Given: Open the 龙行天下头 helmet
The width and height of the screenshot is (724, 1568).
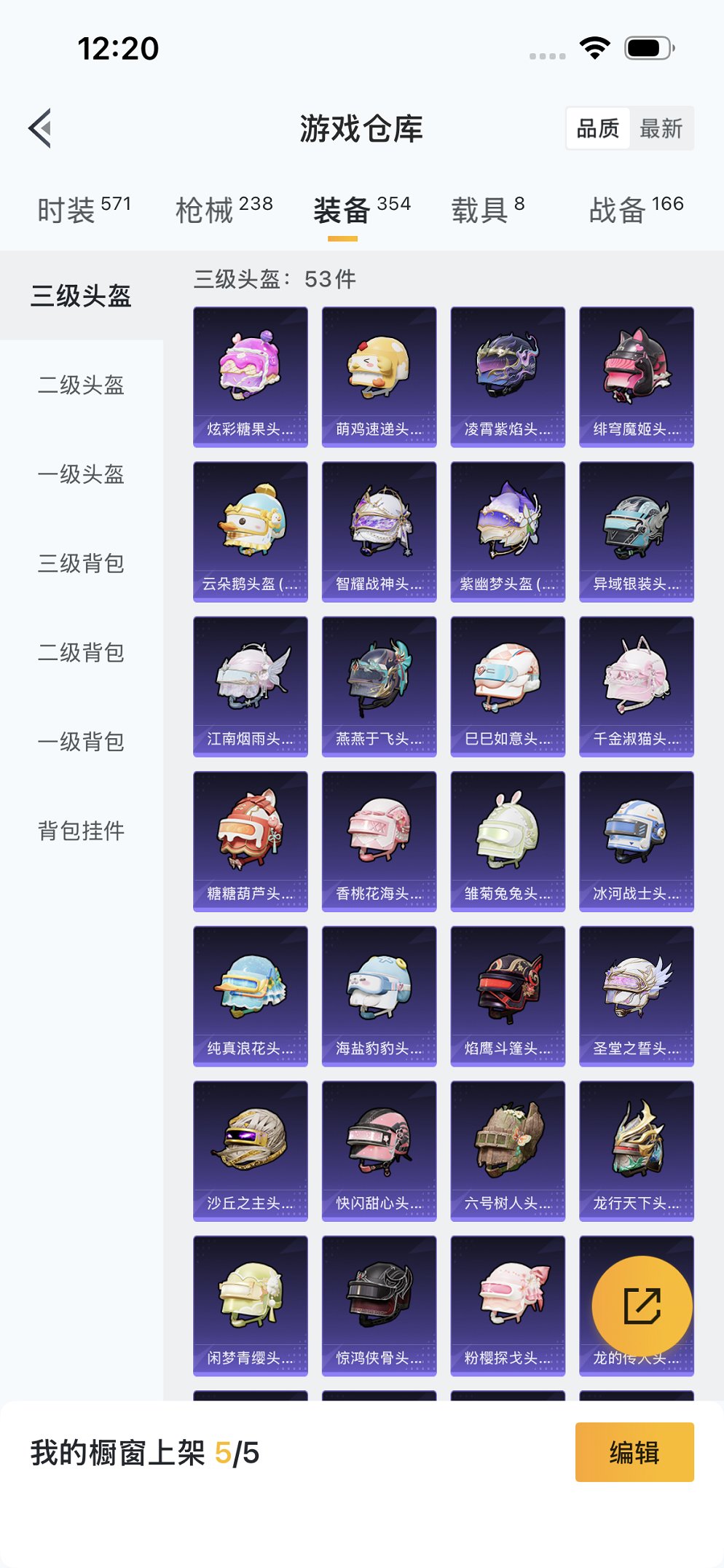Looking at the screenshot, I should 635,1148.
